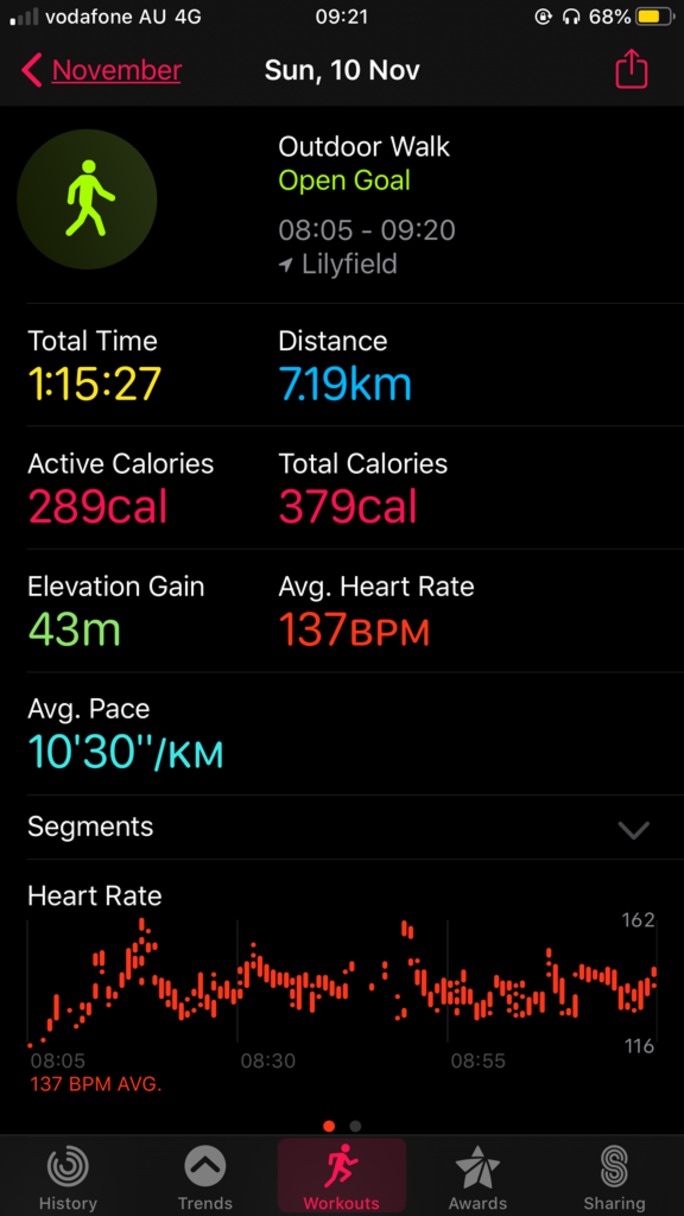Screen dimensions: 684x1216
Task: Tap the page indicator dots
Action: click(x=342, y=1126)
